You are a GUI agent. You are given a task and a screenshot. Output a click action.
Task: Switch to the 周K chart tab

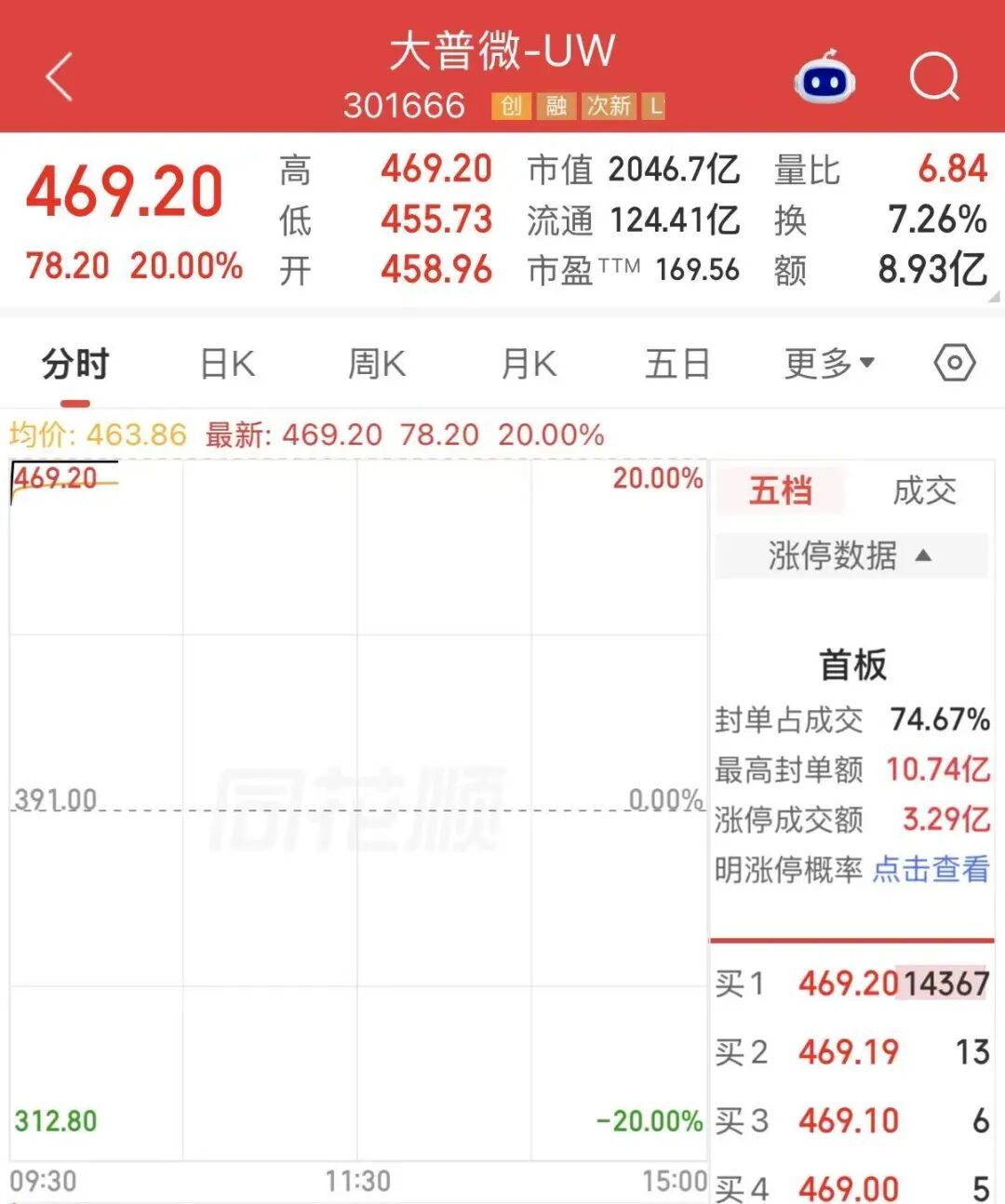377,364
